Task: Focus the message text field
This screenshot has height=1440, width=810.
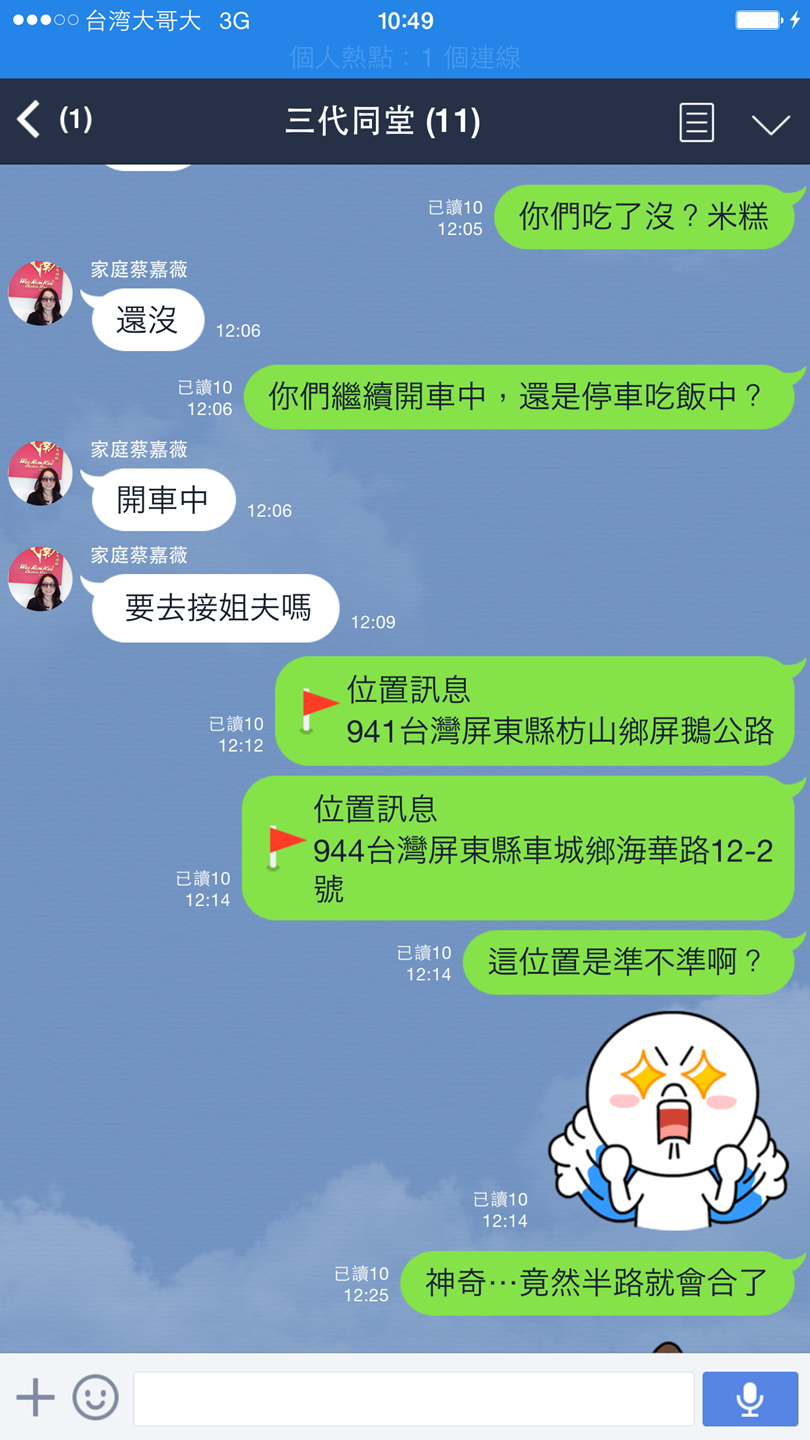Action: tap(414, 1398)
